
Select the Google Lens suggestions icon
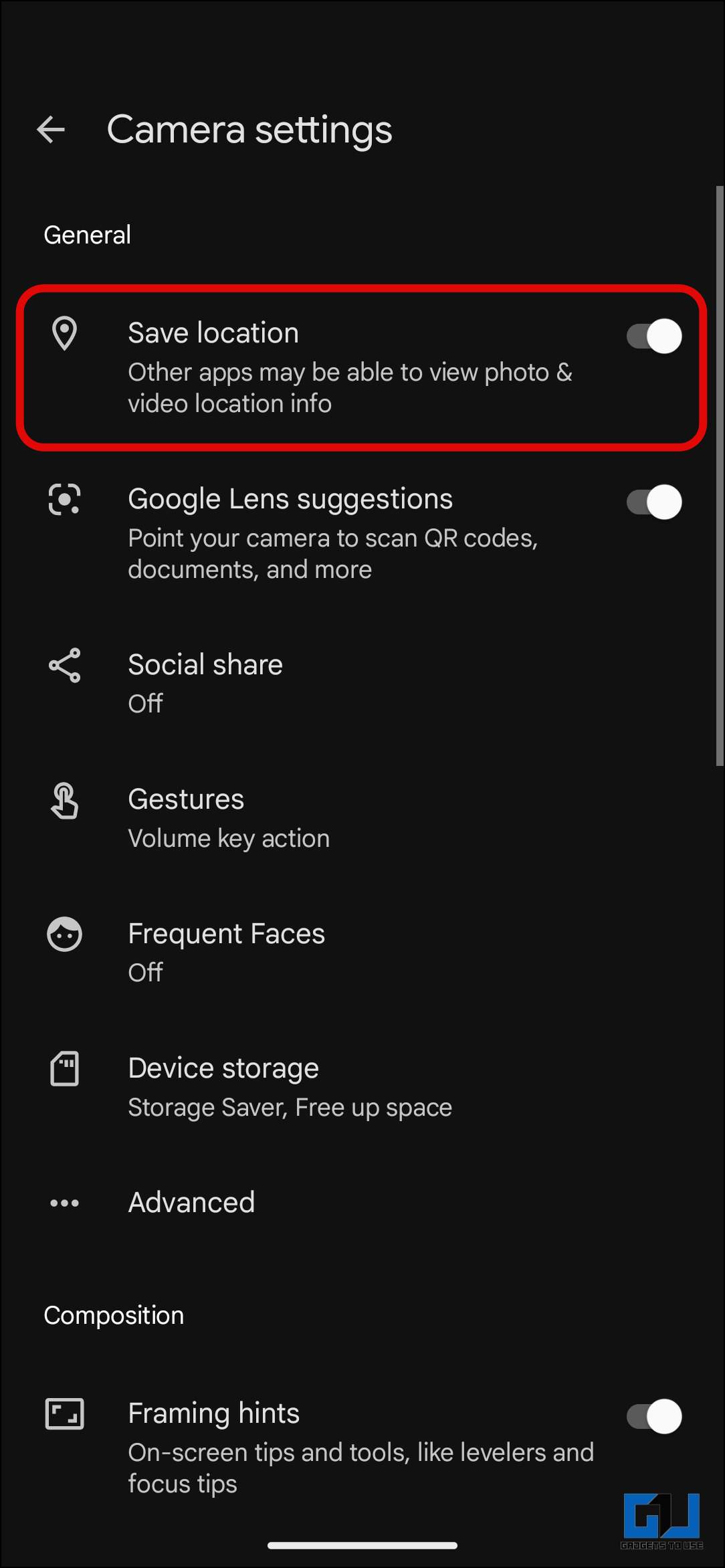(64, 500)
